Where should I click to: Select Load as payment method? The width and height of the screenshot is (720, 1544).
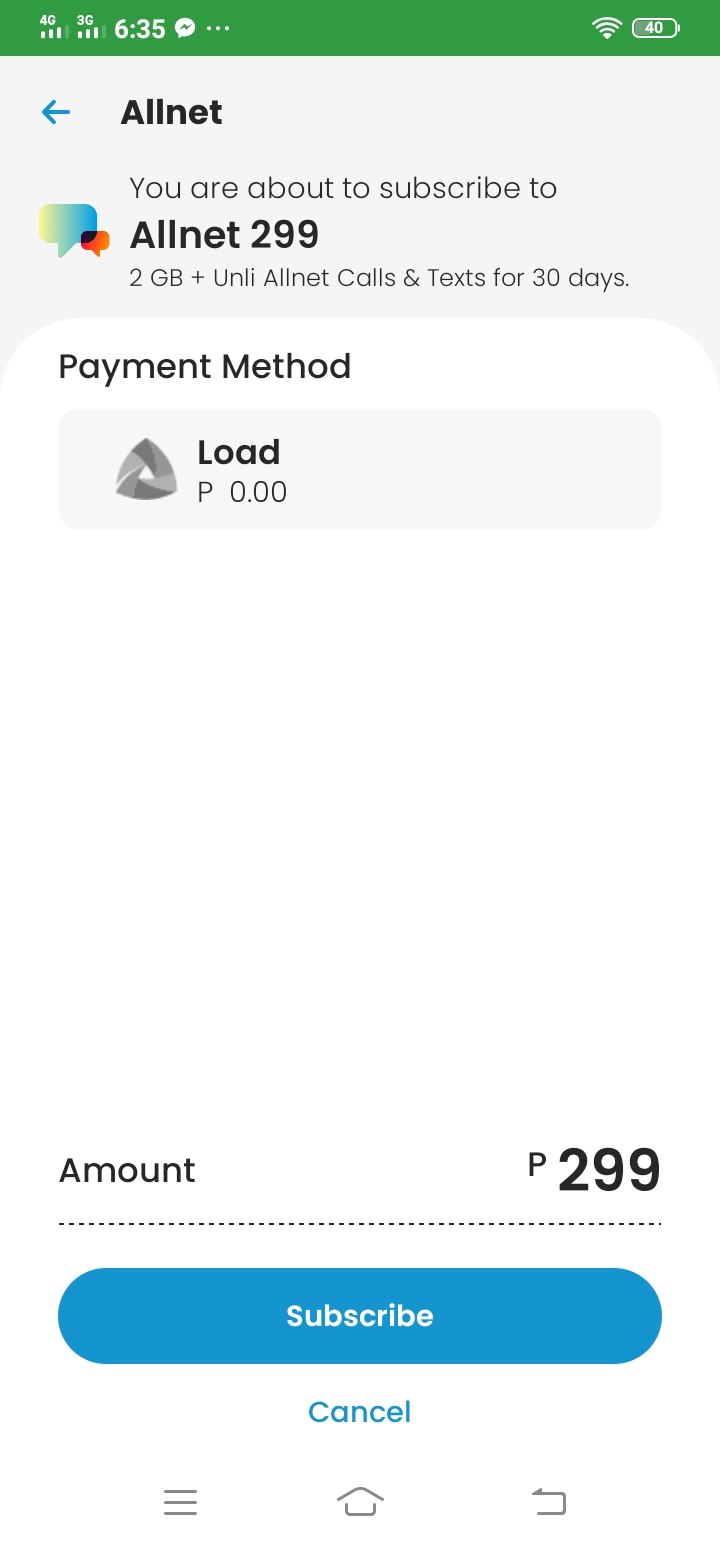tap(360, 469)
